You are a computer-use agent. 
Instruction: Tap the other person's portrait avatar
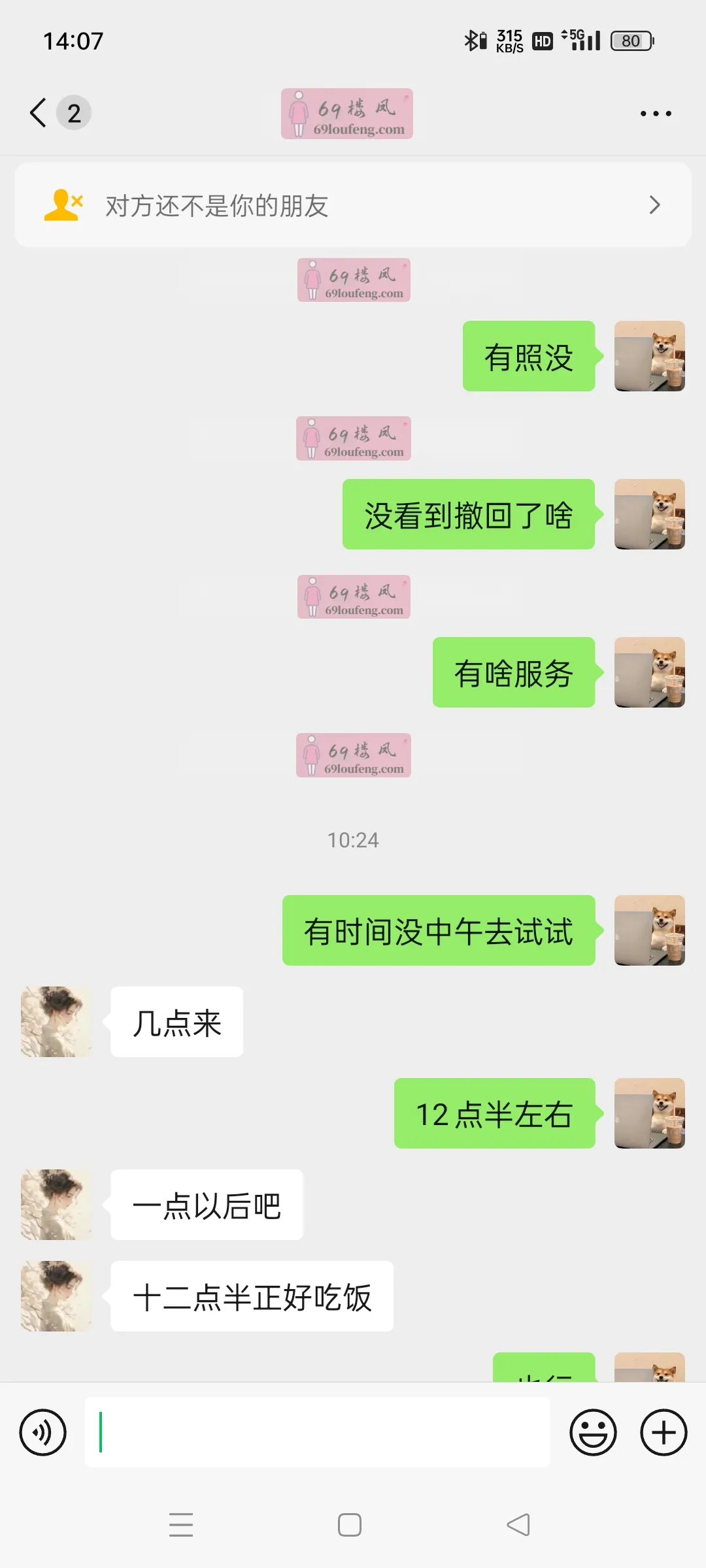coord(56,1021)
